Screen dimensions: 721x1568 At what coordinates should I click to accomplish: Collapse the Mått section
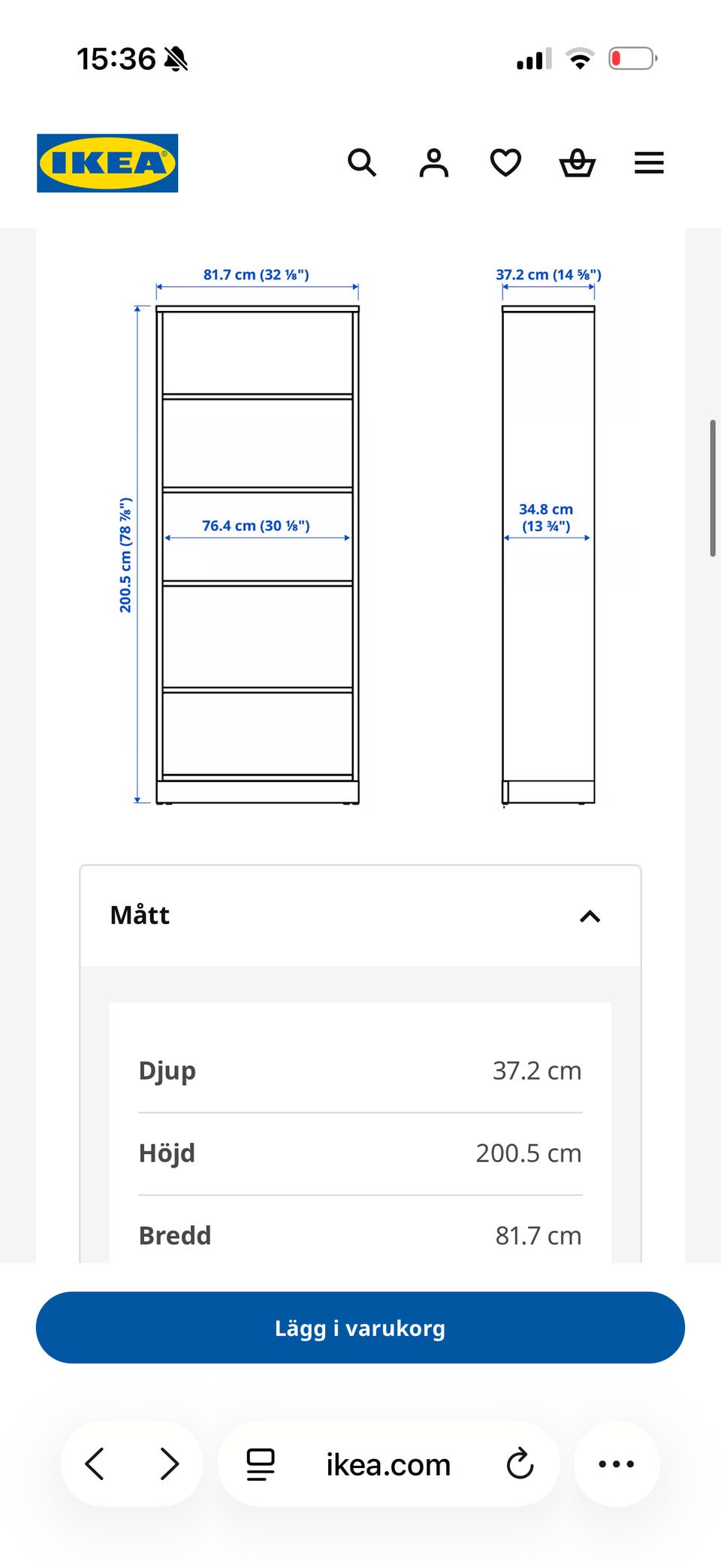(360, 916)
